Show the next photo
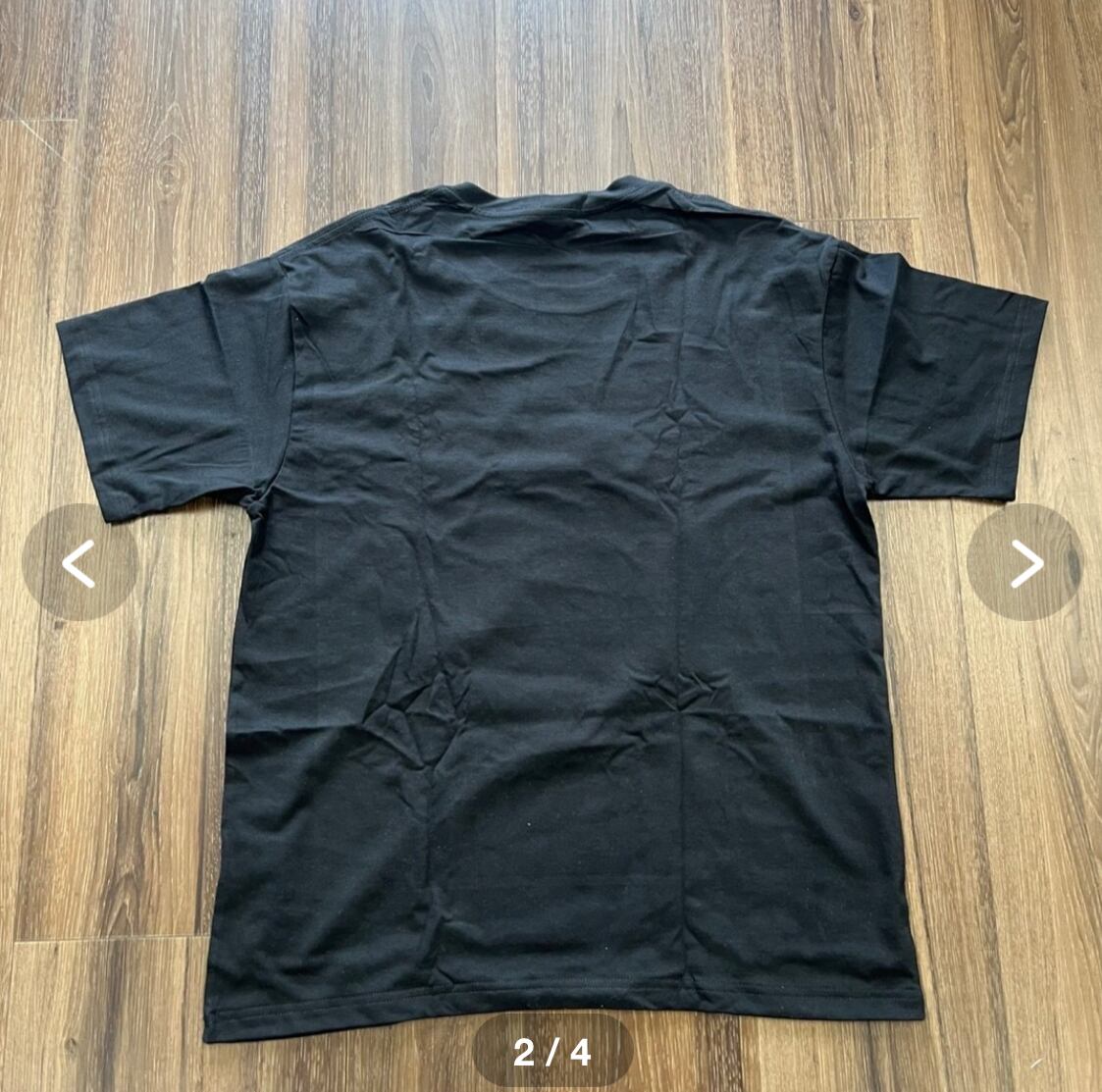 (1024, 562)
